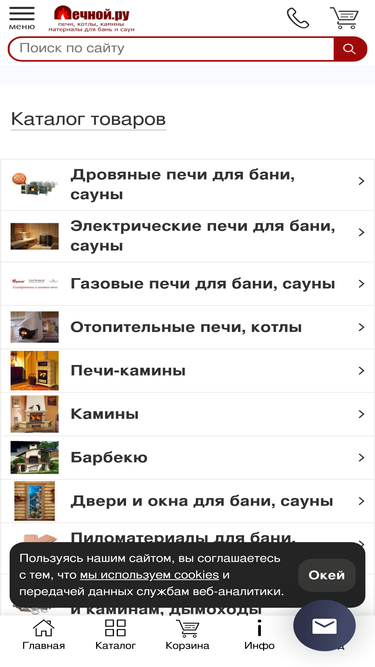Screen dimensions: 375x667
Task: View the Барбекю category
Action: tap(188, 458)
